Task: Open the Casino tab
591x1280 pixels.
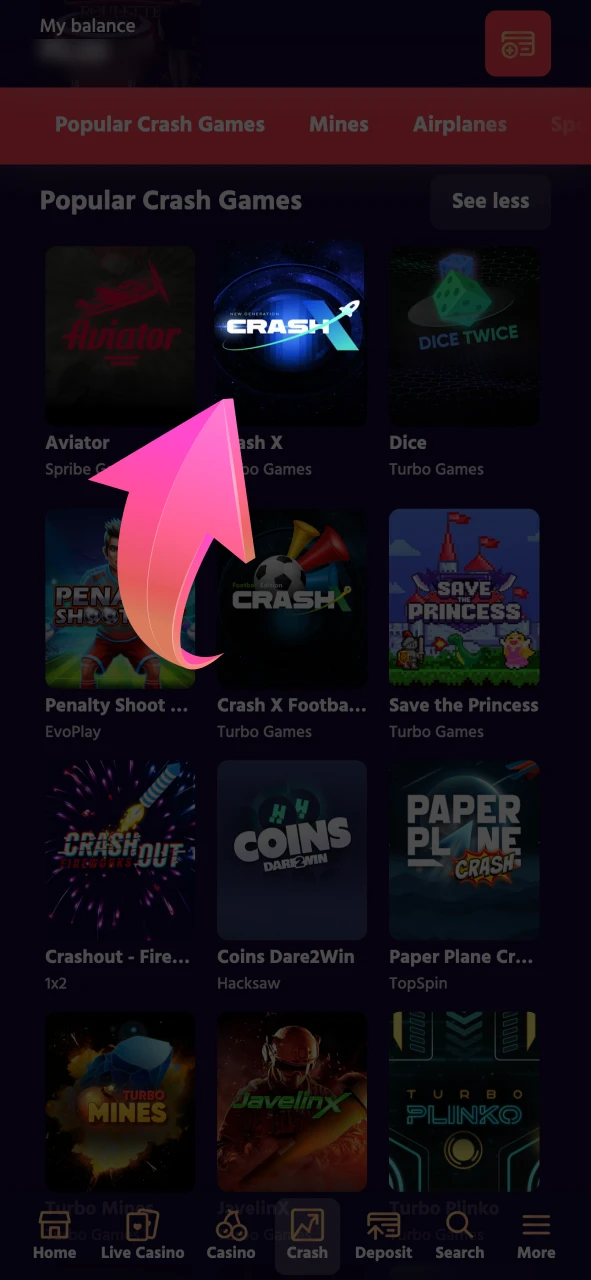Action: click(x=231, y=1236)
